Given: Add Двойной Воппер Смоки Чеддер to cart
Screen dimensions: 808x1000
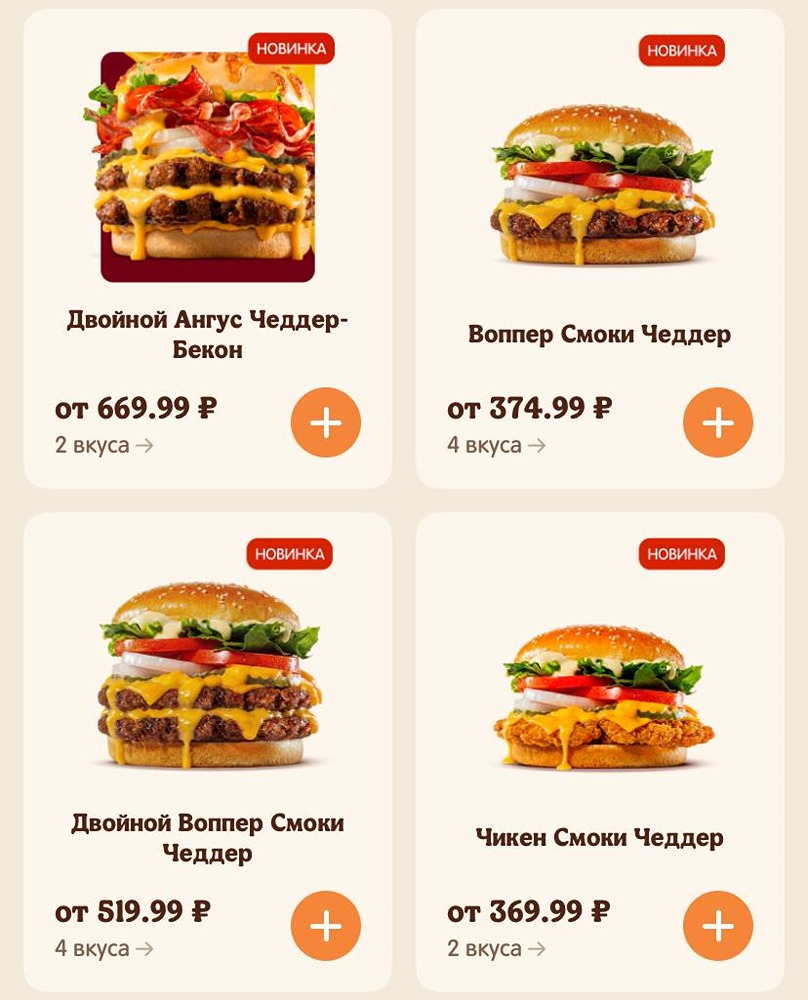Looking at the screenshot, I should (325, 926).
